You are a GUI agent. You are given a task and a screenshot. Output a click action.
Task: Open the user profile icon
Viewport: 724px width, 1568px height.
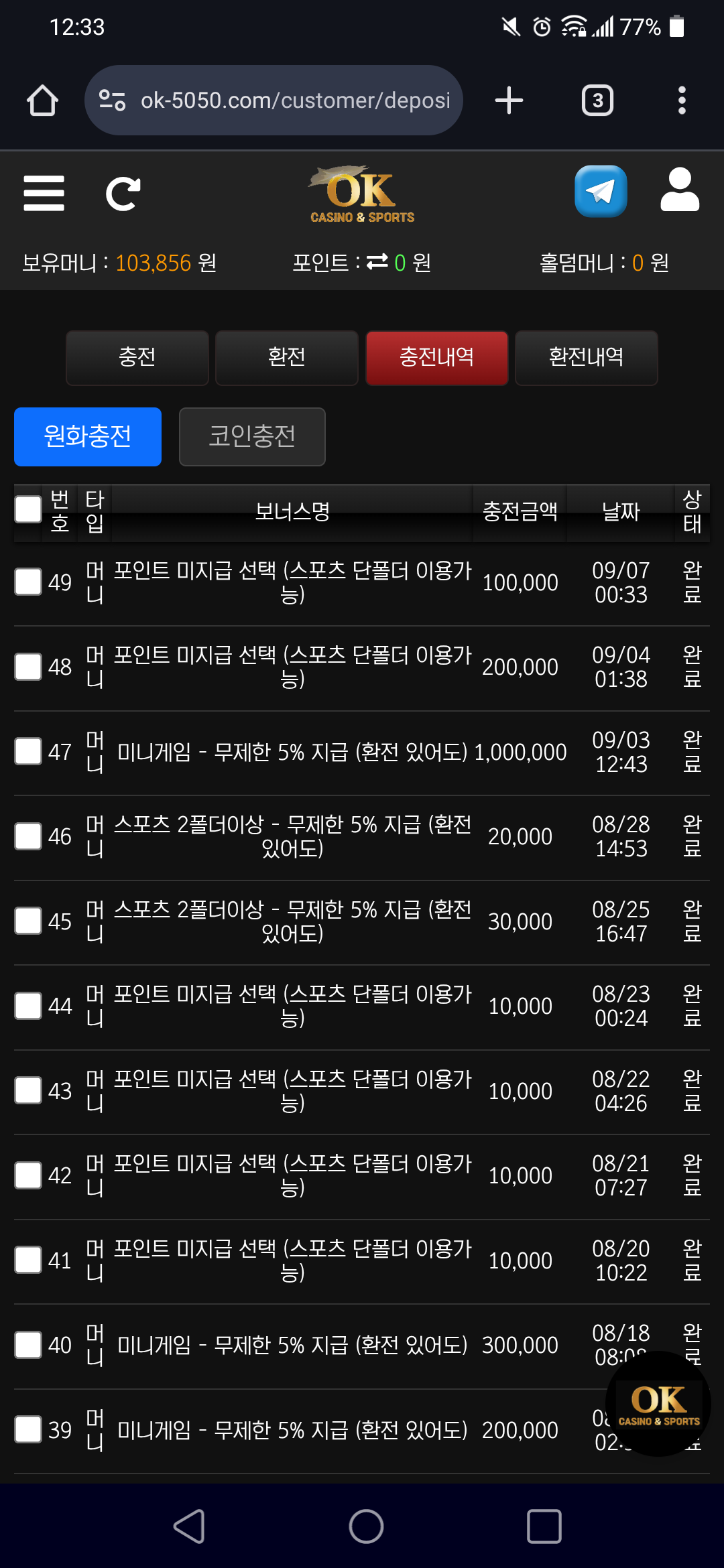[x=680, y=191]
